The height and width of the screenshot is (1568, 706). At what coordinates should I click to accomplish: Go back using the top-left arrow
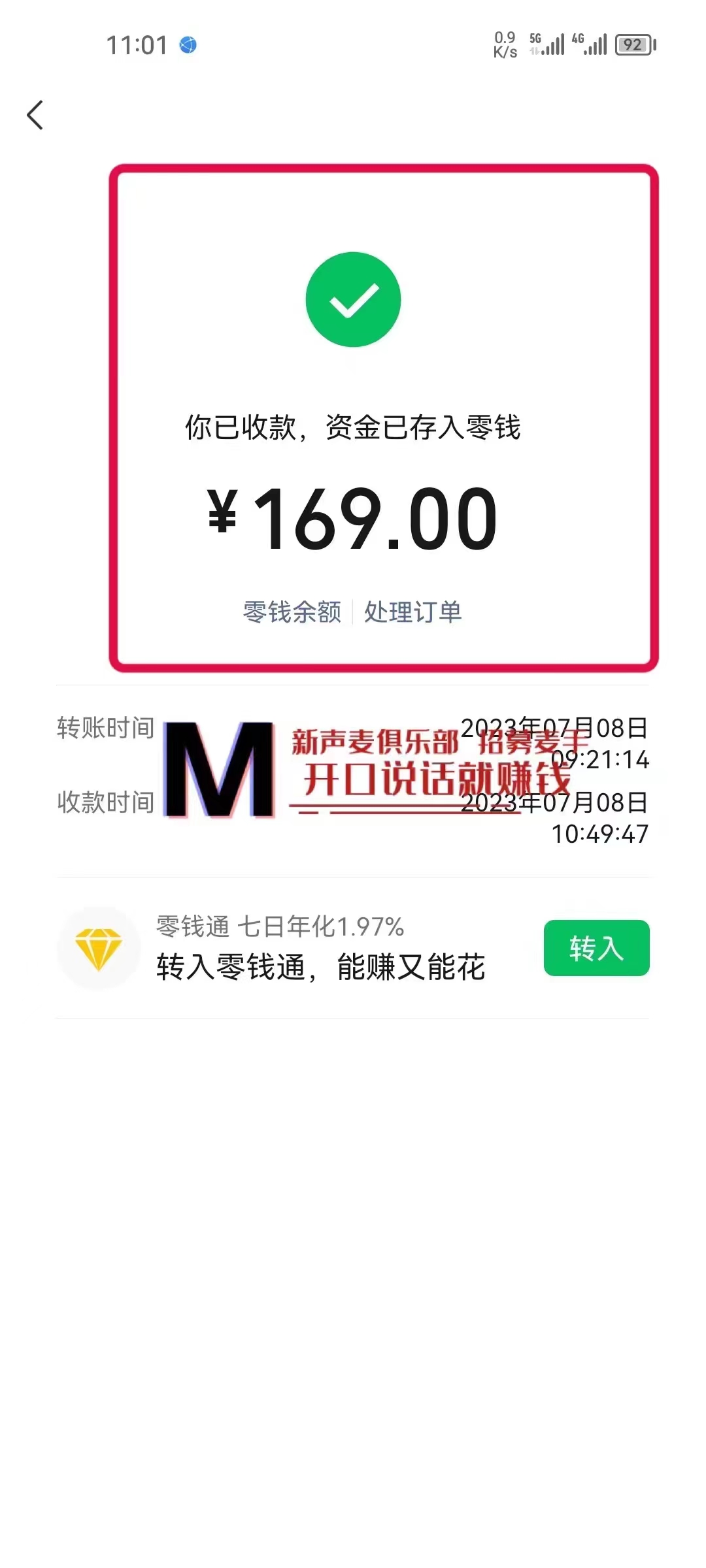click(35, 115)
